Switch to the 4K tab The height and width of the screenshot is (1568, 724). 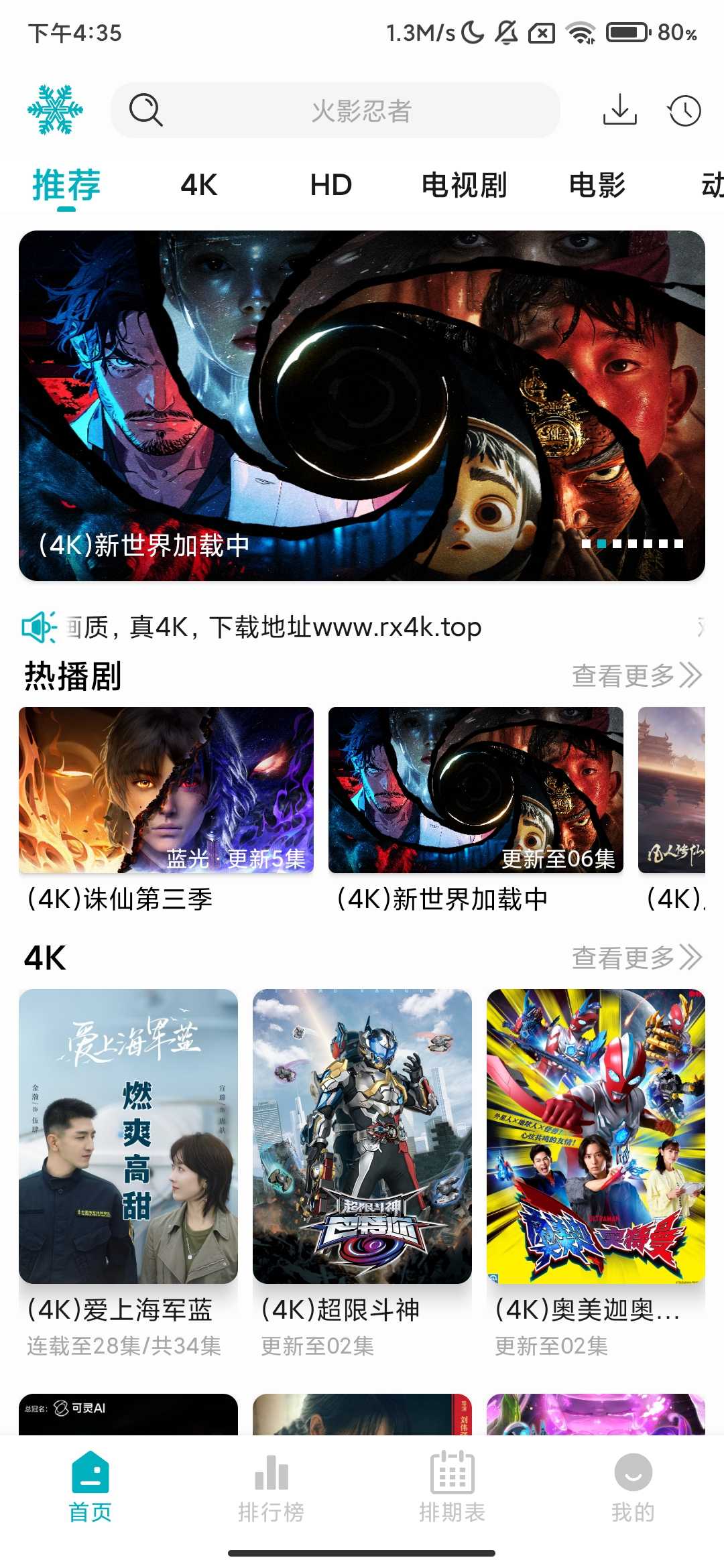click(198, 184)
